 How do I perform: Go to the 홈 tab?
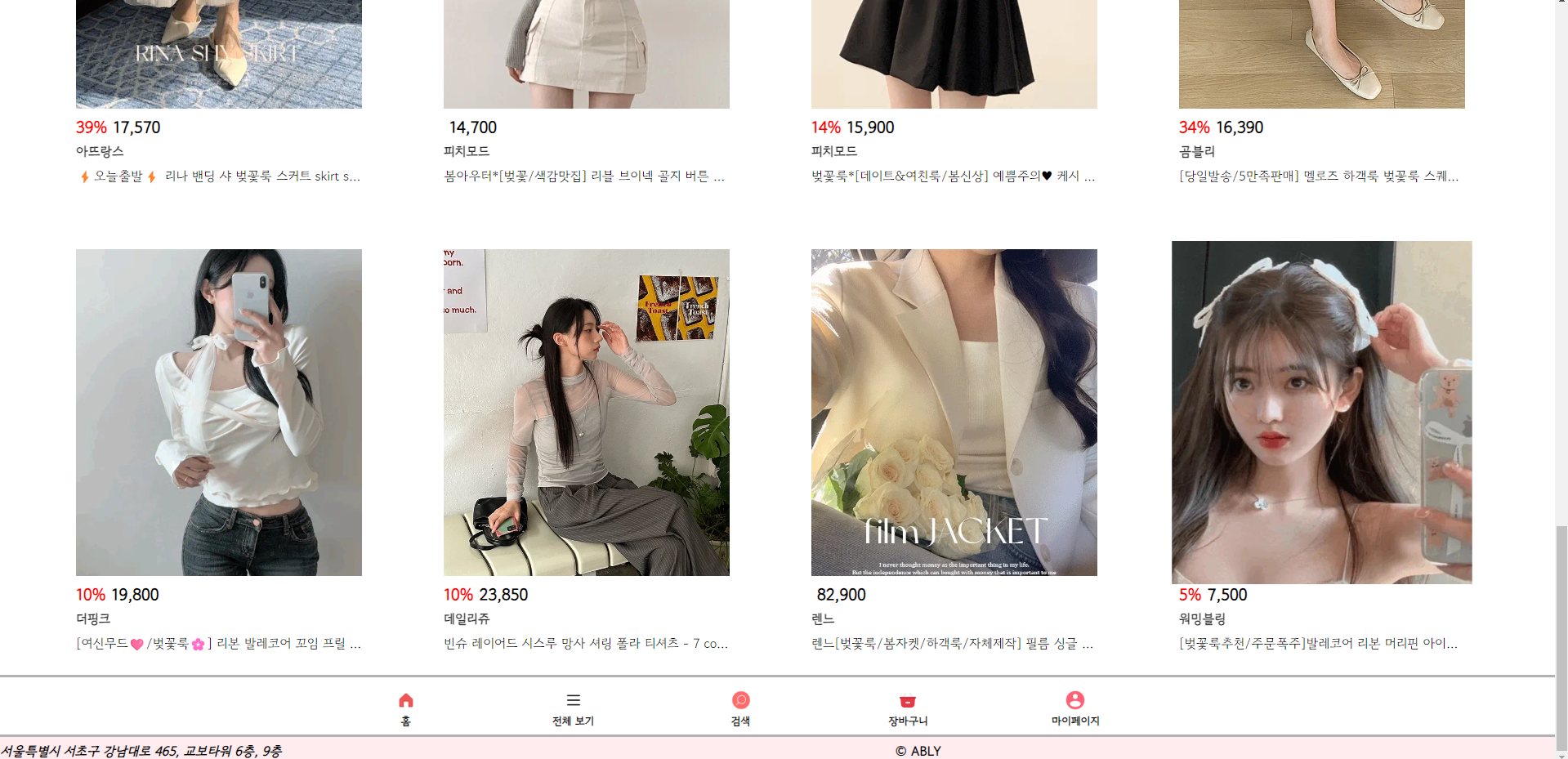[x=405, y=708]
